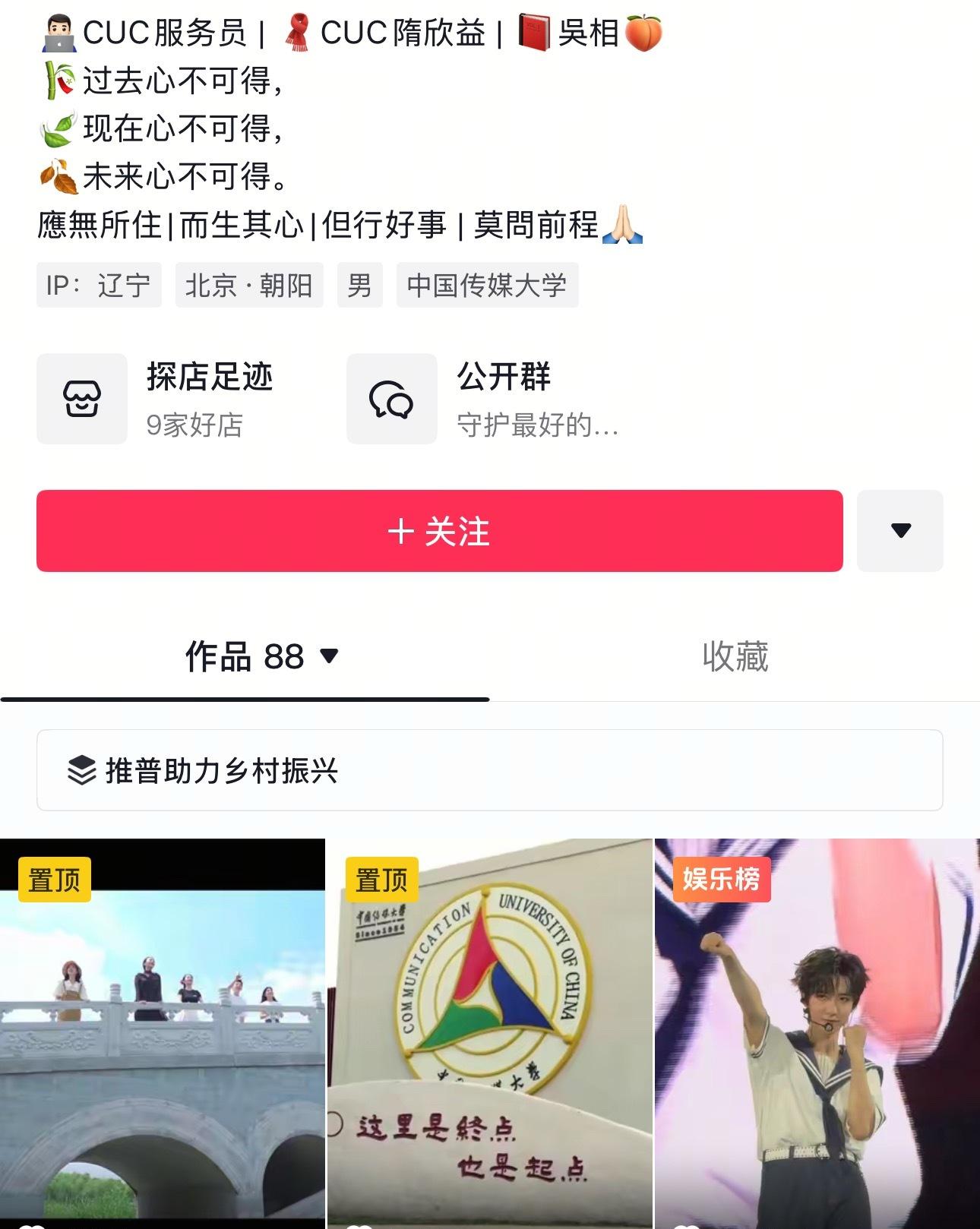The width and height of the screenshot is (980, 1229).
Task: Switch to the 收藏 tab
Action: (x=735, y=656)
